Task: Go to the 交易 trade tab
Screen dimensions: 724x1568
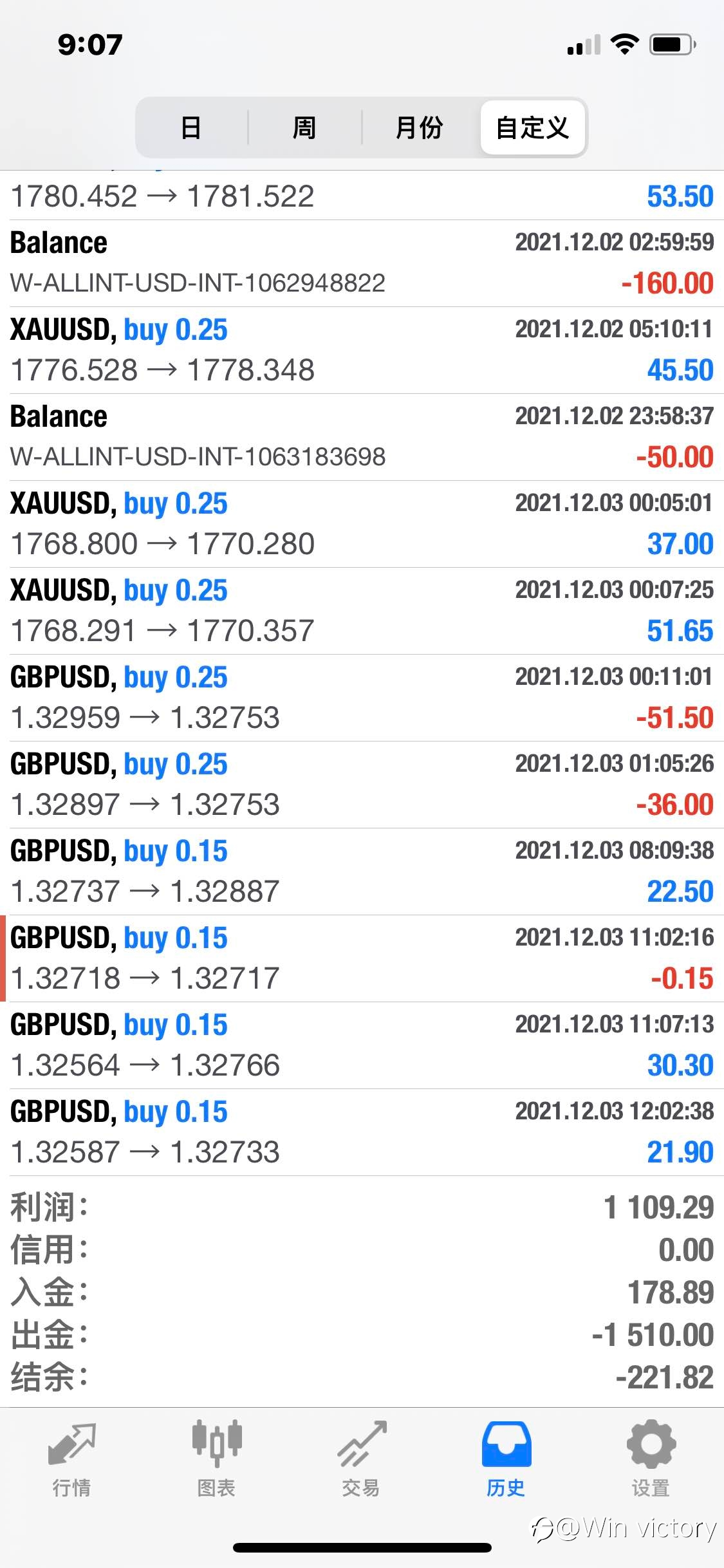Action: (x=362, y=1459)
